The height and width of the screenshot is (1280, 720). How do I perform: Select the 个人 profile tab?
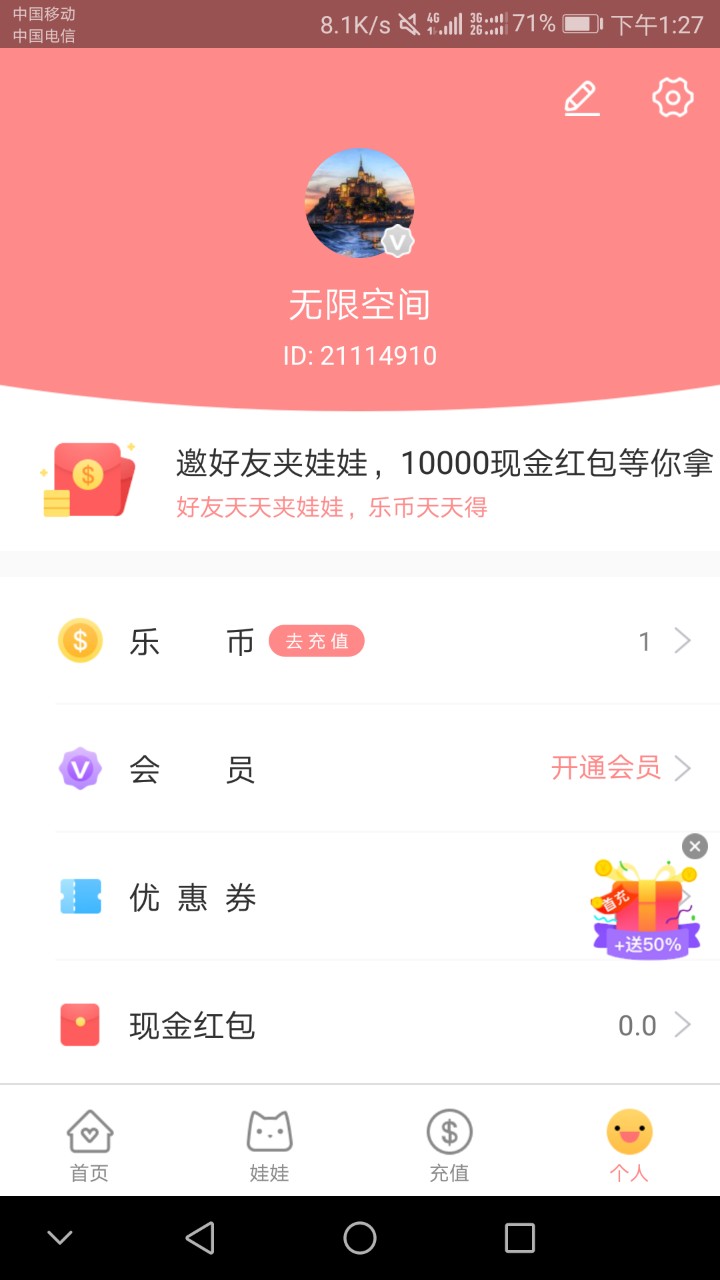click(629, 1145)
